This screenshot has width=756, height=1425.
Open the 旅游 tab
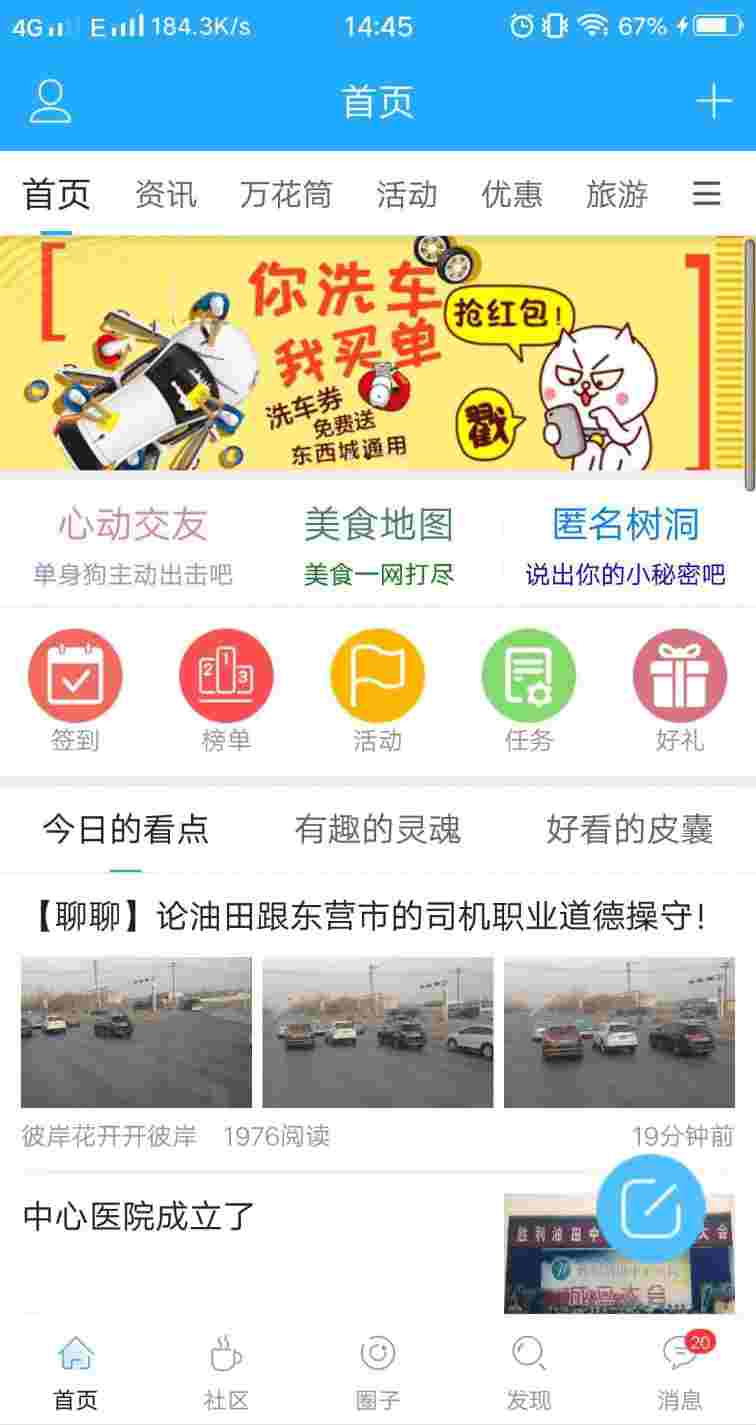tap(617, 194)
